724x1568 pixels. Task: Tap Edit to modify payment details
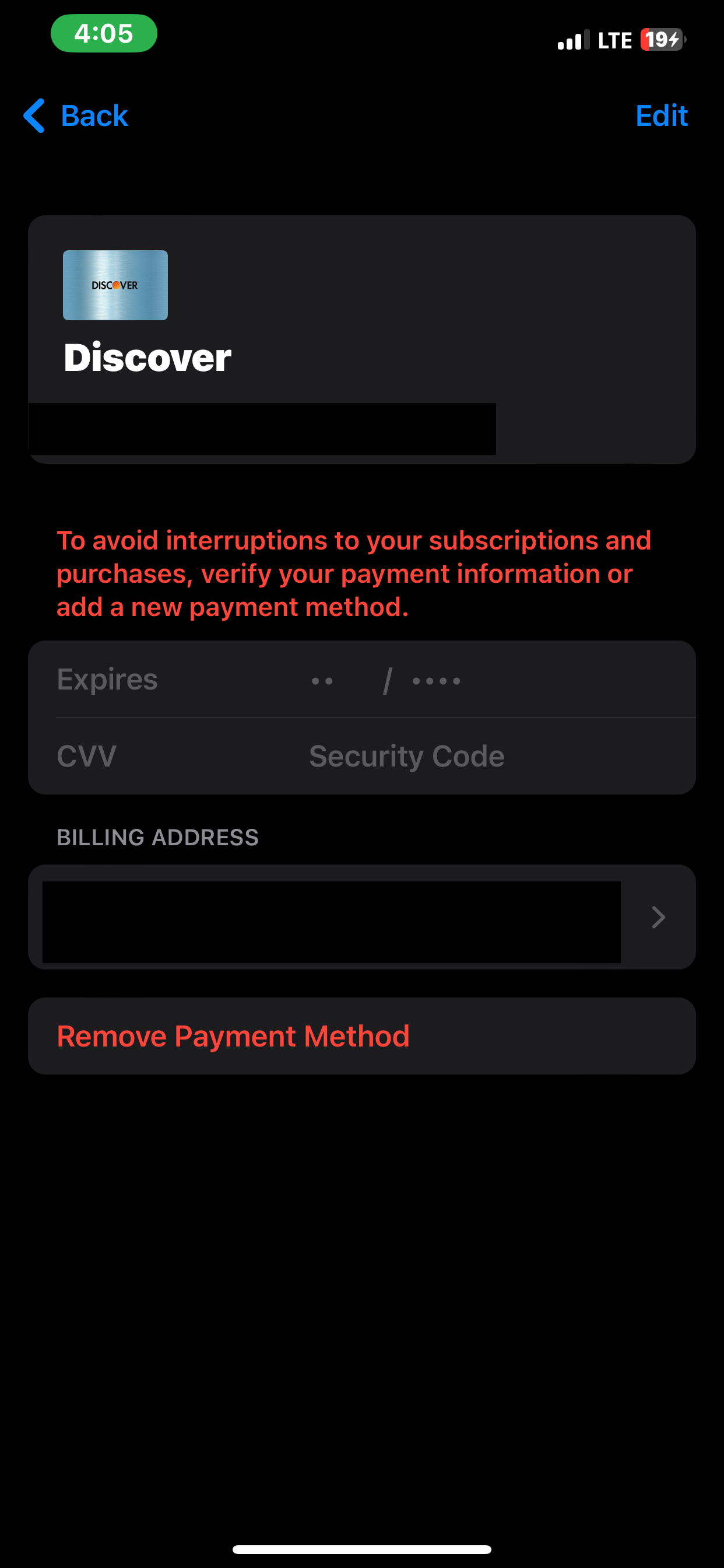pyautogui.click(x=660, y=116)
